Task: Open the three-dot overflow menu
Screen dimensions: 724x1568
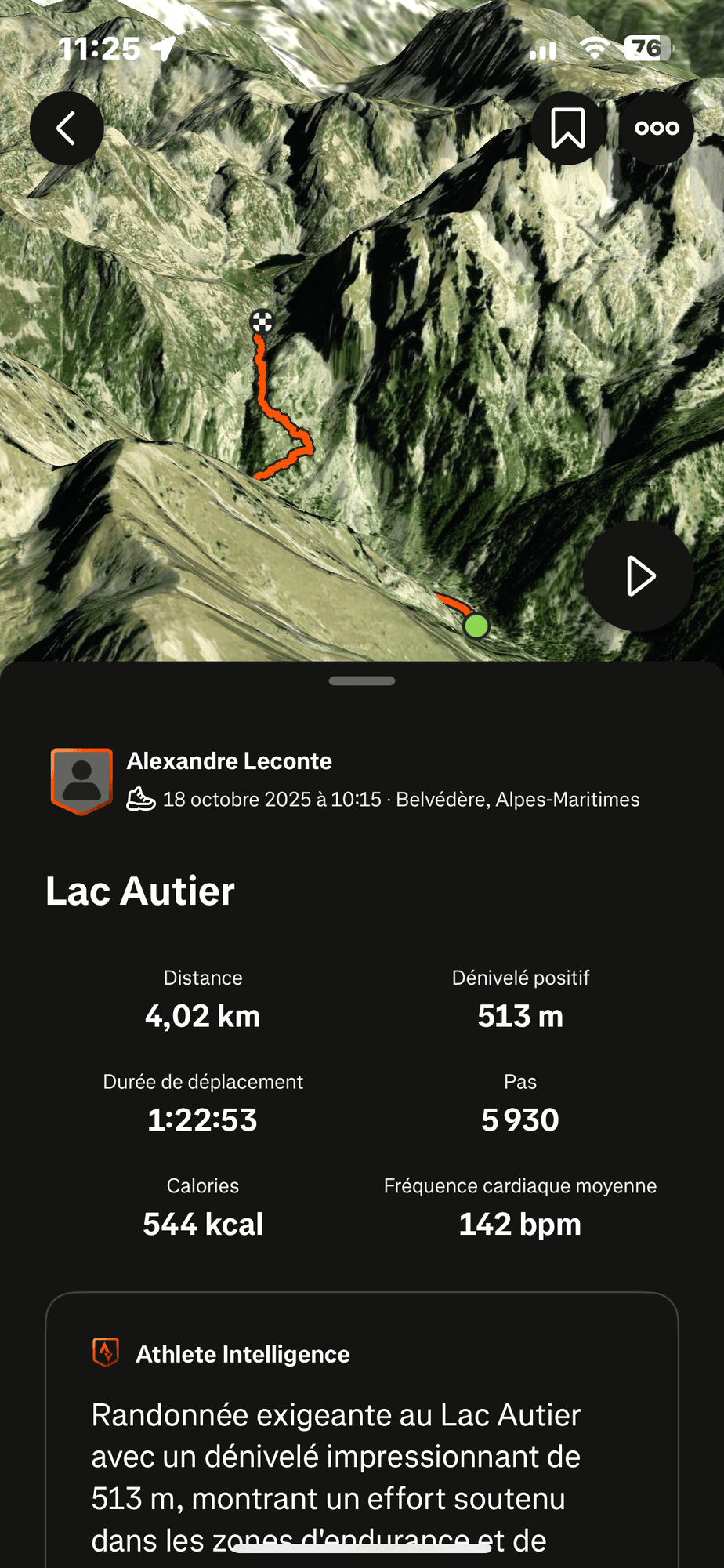Action: coord(657,129)
